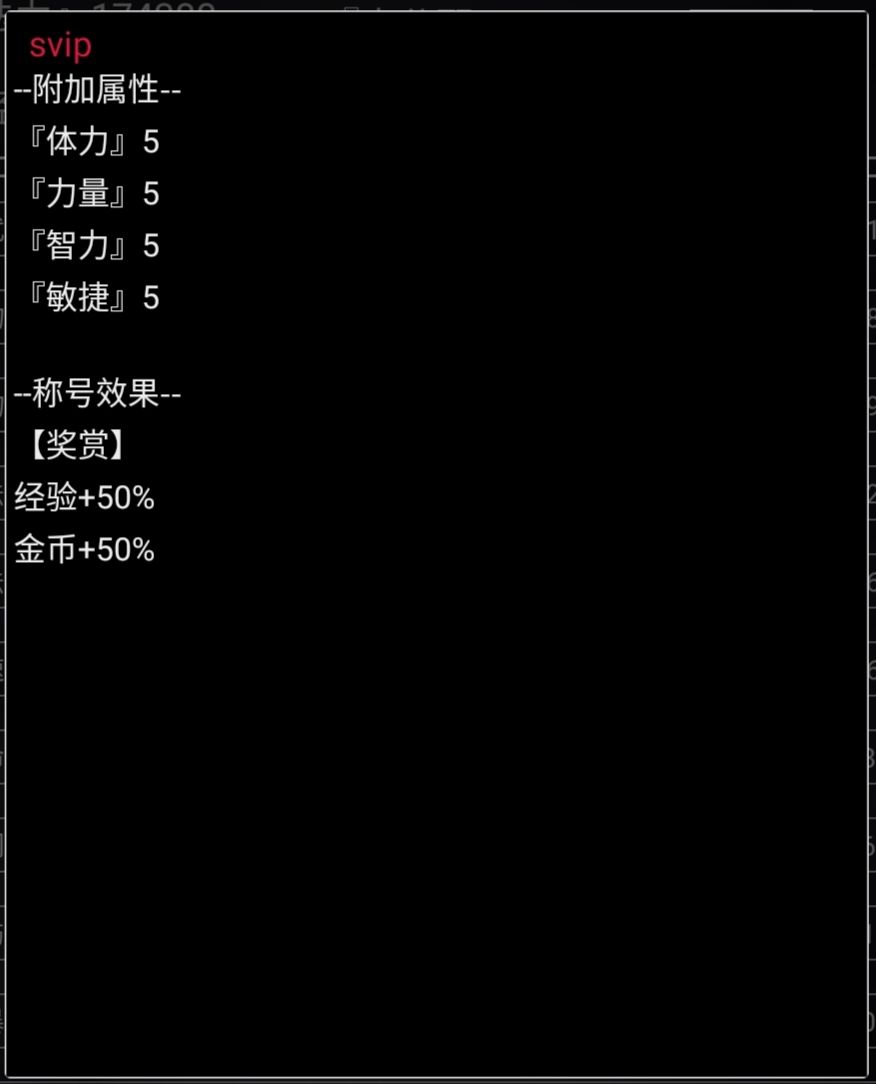Viewport: 876px width, 1084px height.
Task: Click the red svip title
Action: coord(60,45)
